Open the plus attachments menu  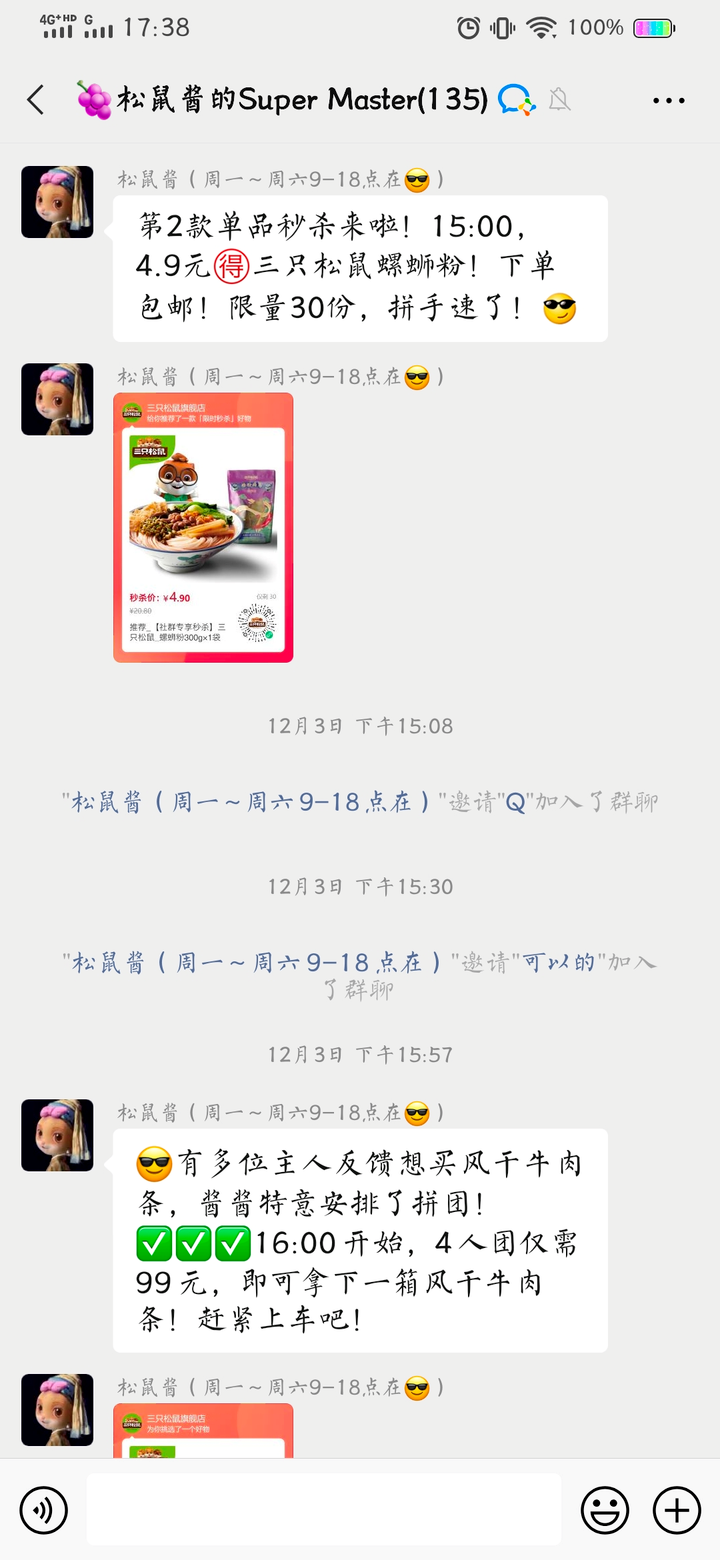pos(677,1509)
